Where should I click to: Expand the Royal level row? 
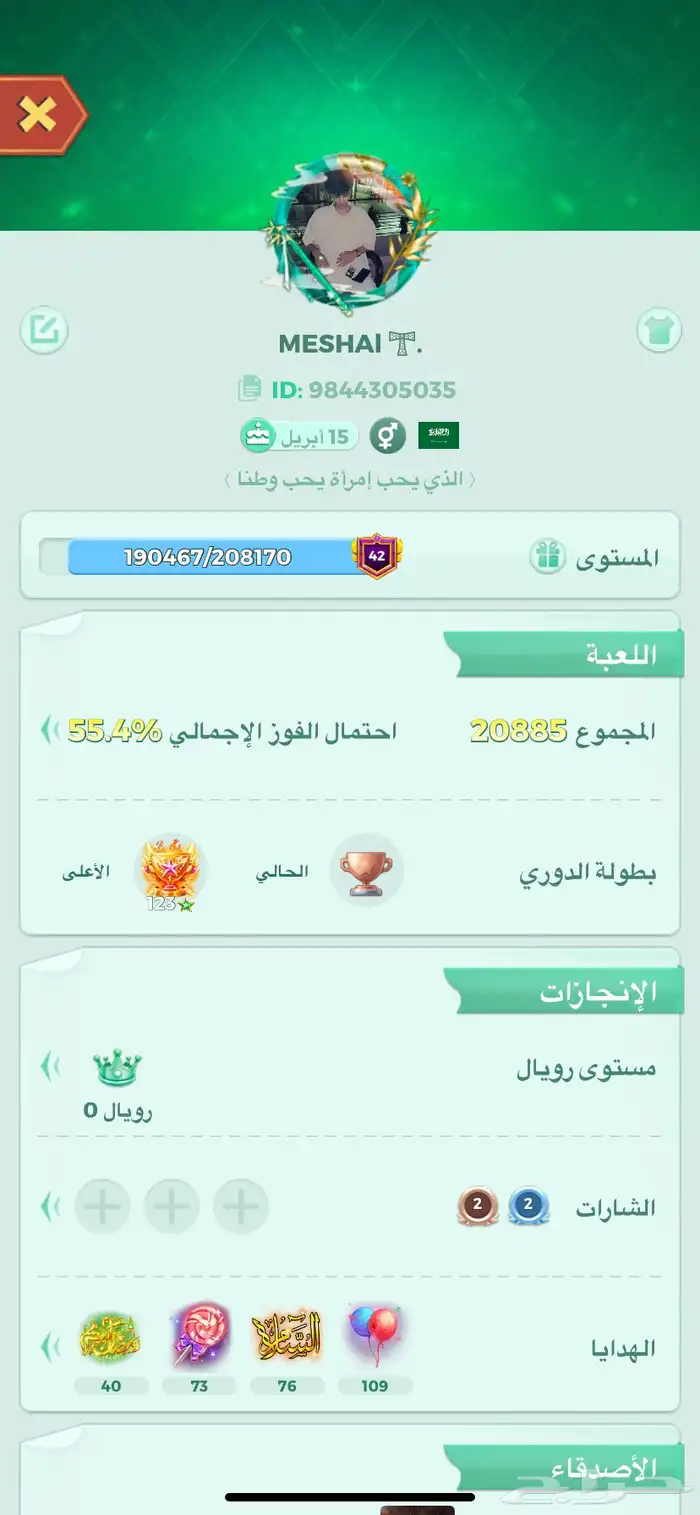click(48, 1067)
